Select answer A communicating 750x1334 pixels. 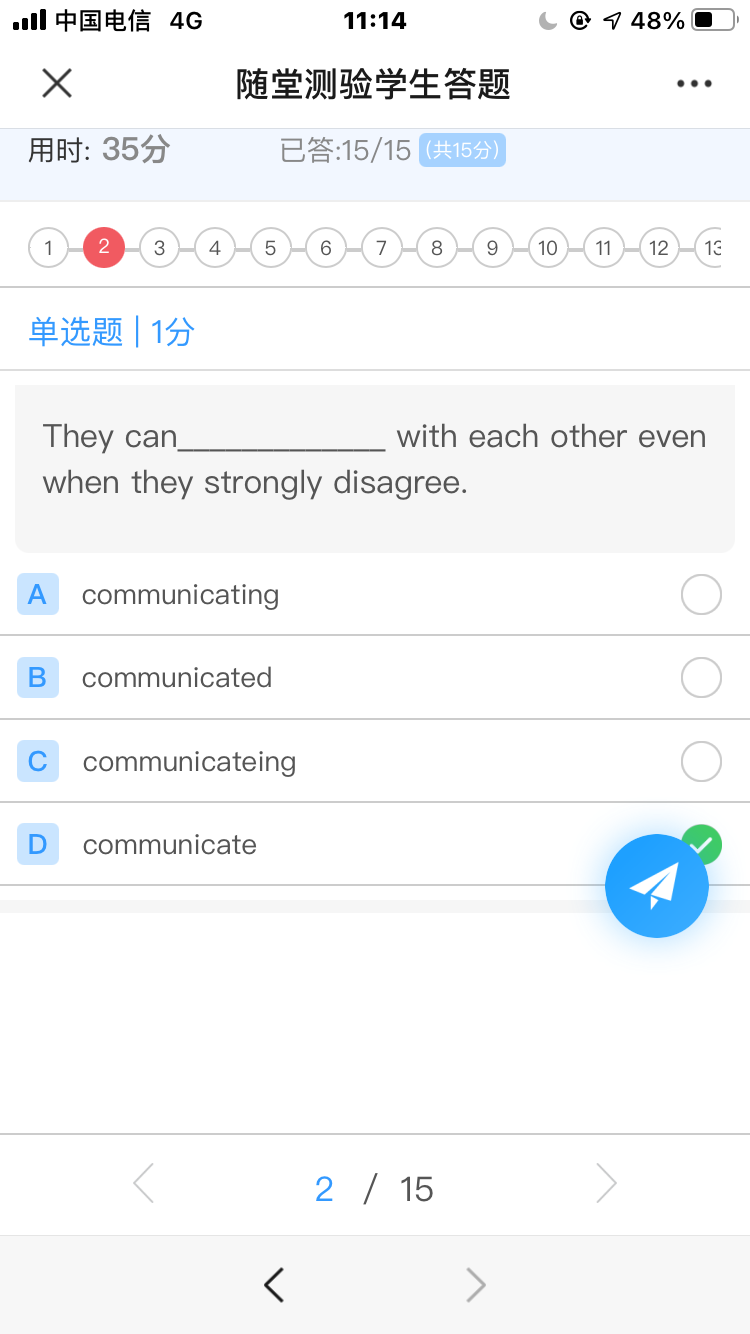pyautogui.click(x=375, y=594)
